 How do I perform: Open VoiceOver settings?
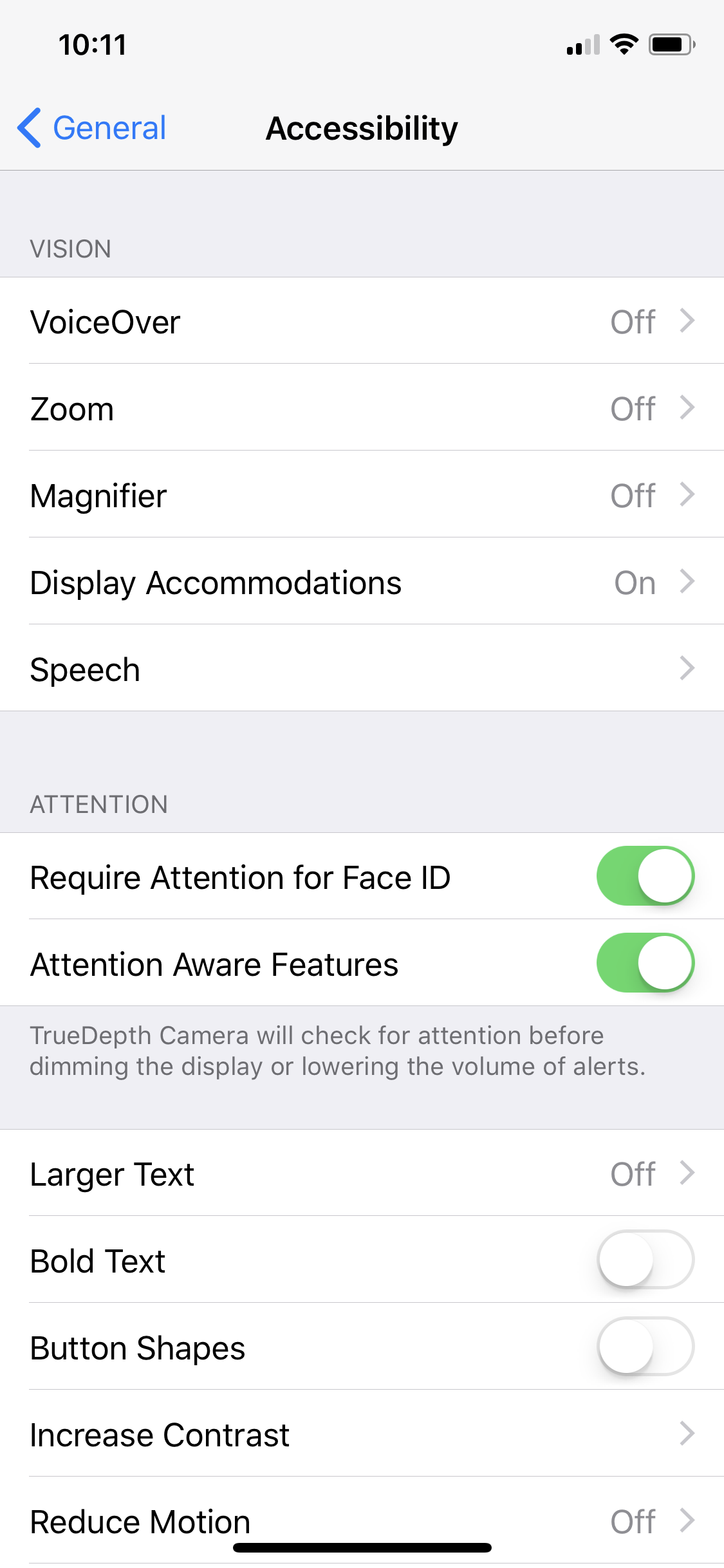tap(362, 321)
